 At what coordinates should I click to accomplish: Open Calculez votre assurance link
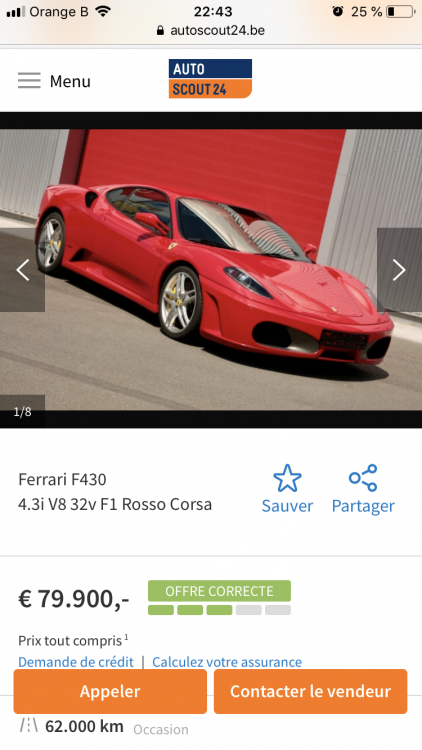click(x=227, y=662)
